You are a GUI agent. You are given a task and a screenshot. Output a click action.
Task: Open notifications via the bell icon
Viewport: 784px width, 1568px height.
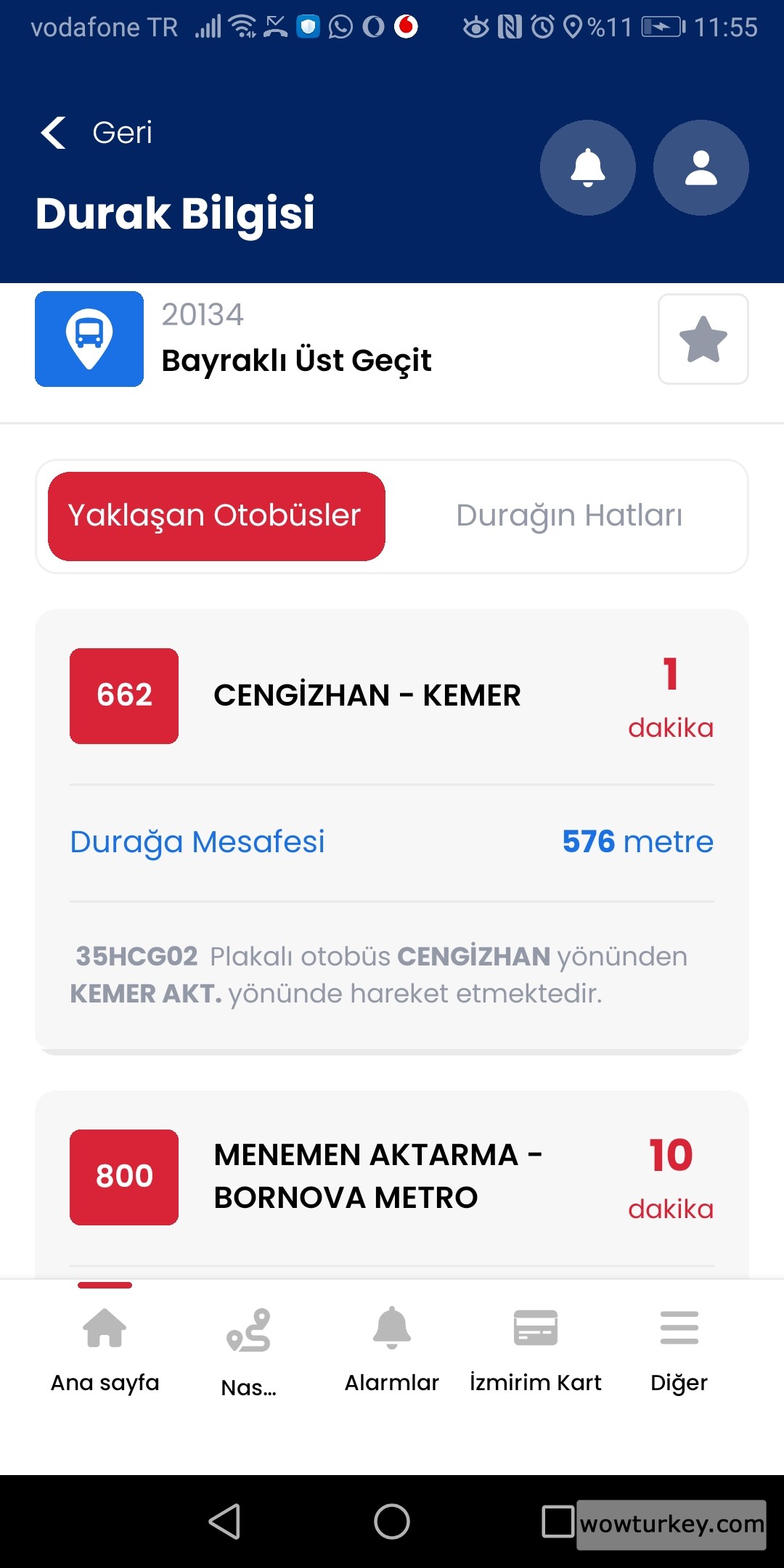[588, 168]
